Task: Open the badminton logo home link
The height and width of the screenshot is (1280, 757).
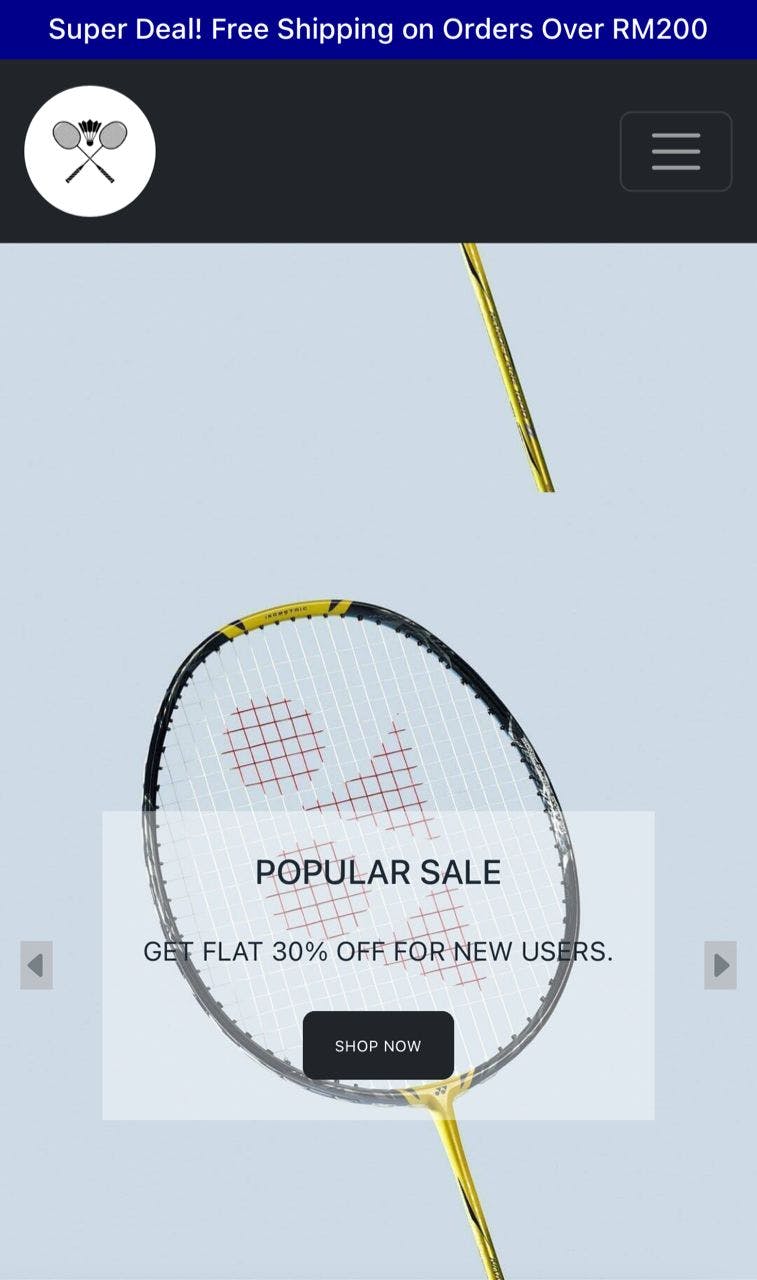Action: click(90, 151)
